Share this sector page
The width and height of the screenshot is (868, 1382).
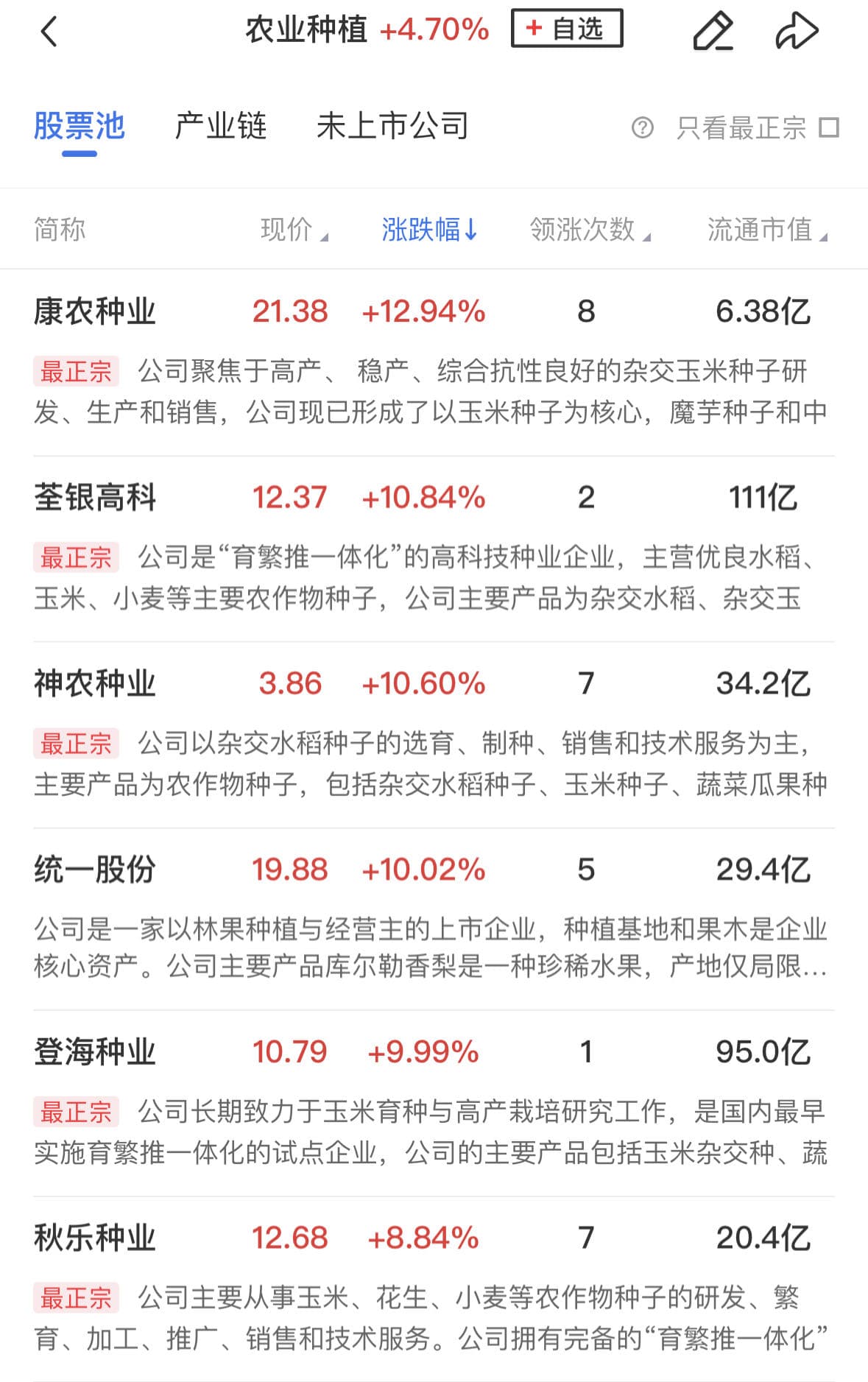[797, 32]
